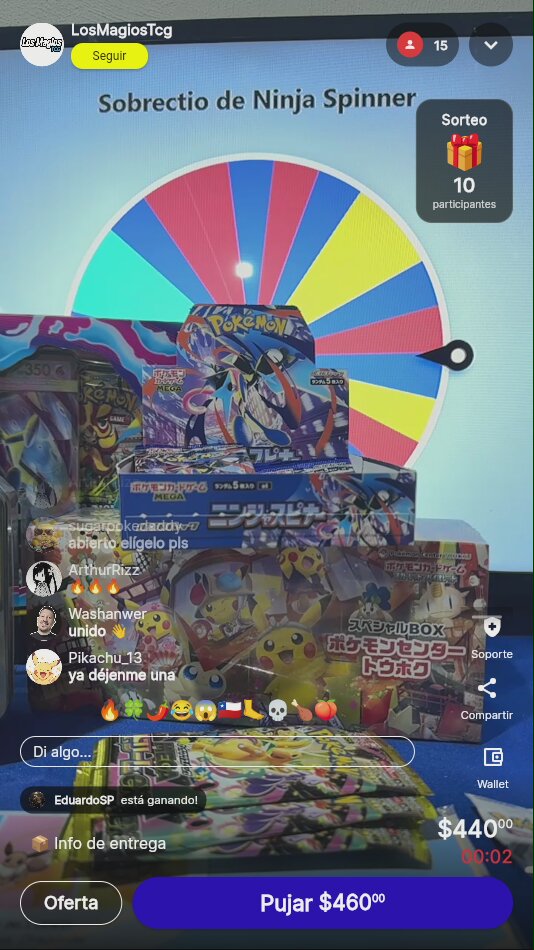
Task: Follow LosMagiosTcg with the Seguir button
Action: pyautogui.click(x=109, y=56)
